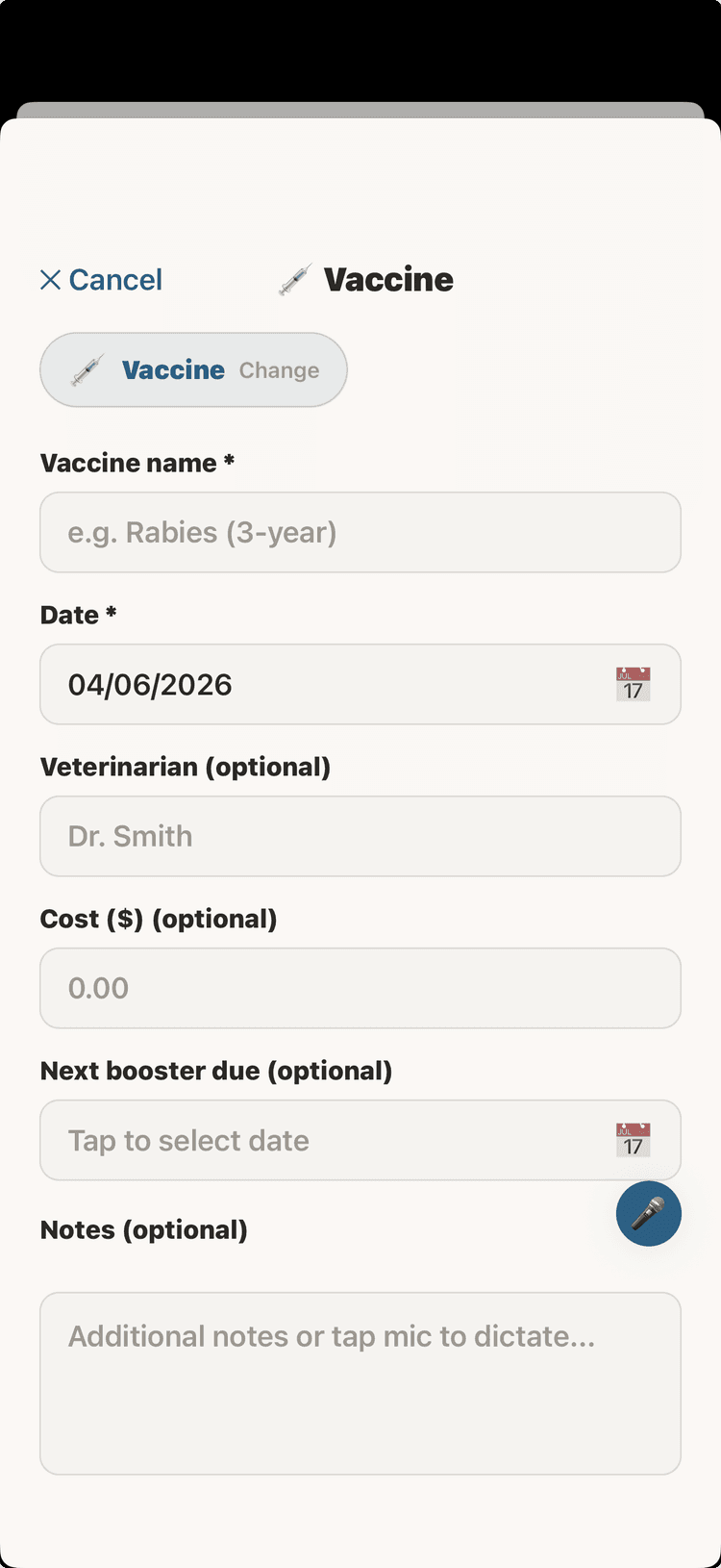The height and width of the screenshot is (1568, 721).
Task: Expand the record type chooser via Change
Action: 279,370
